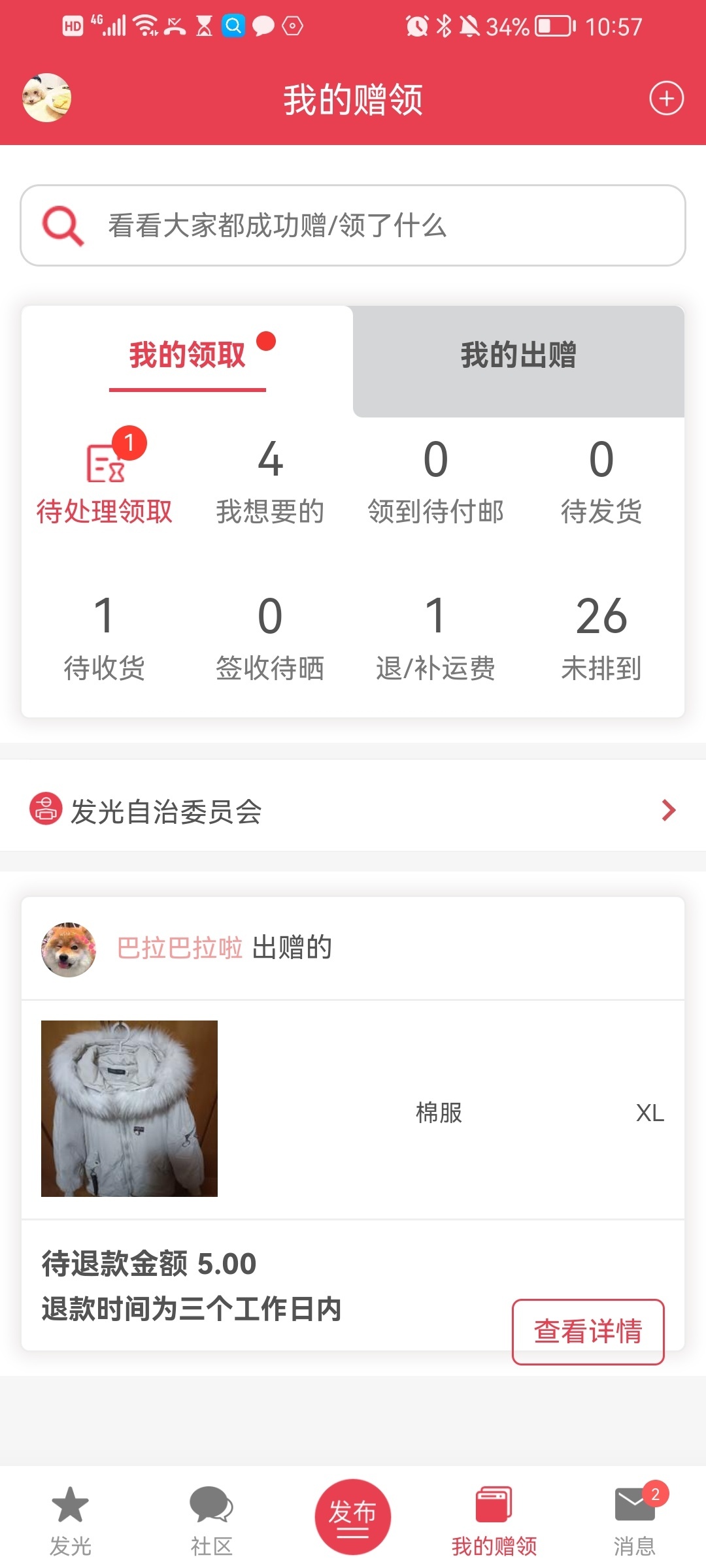
Task: Open the 消息 messages tab
Action: 635,1520
